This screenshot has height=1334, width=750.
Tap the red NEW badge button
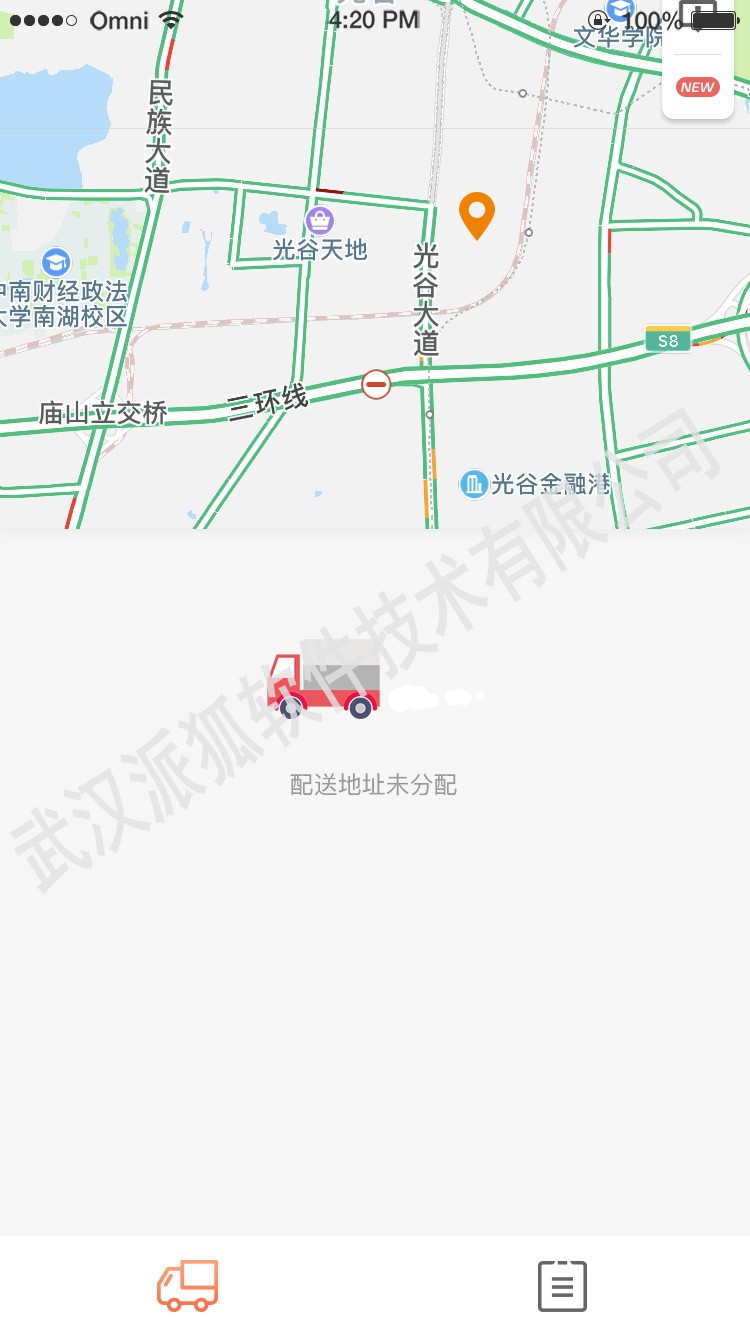[x=697, y=87]
